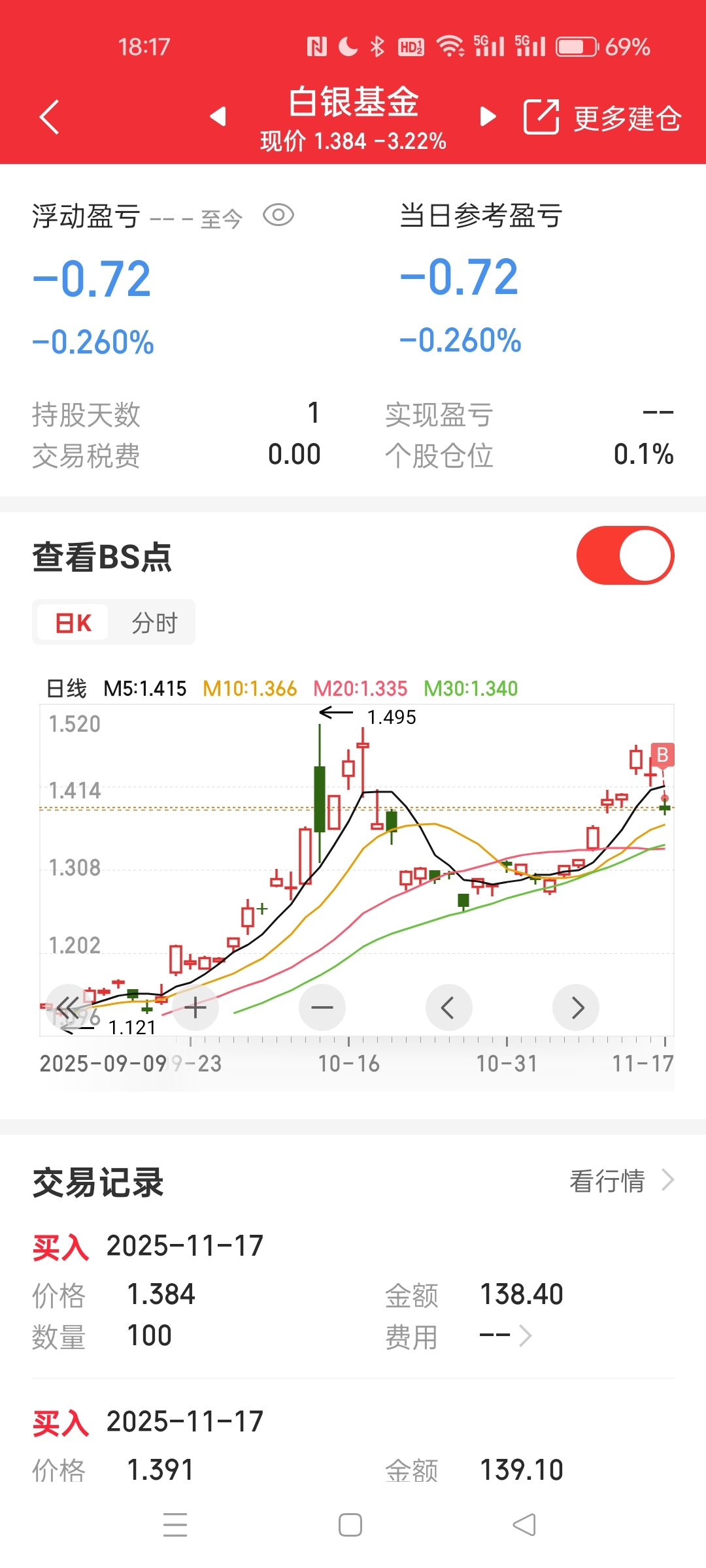Switch to the next holding
This screenshot has width=706, height=1568.
(488, 117)
